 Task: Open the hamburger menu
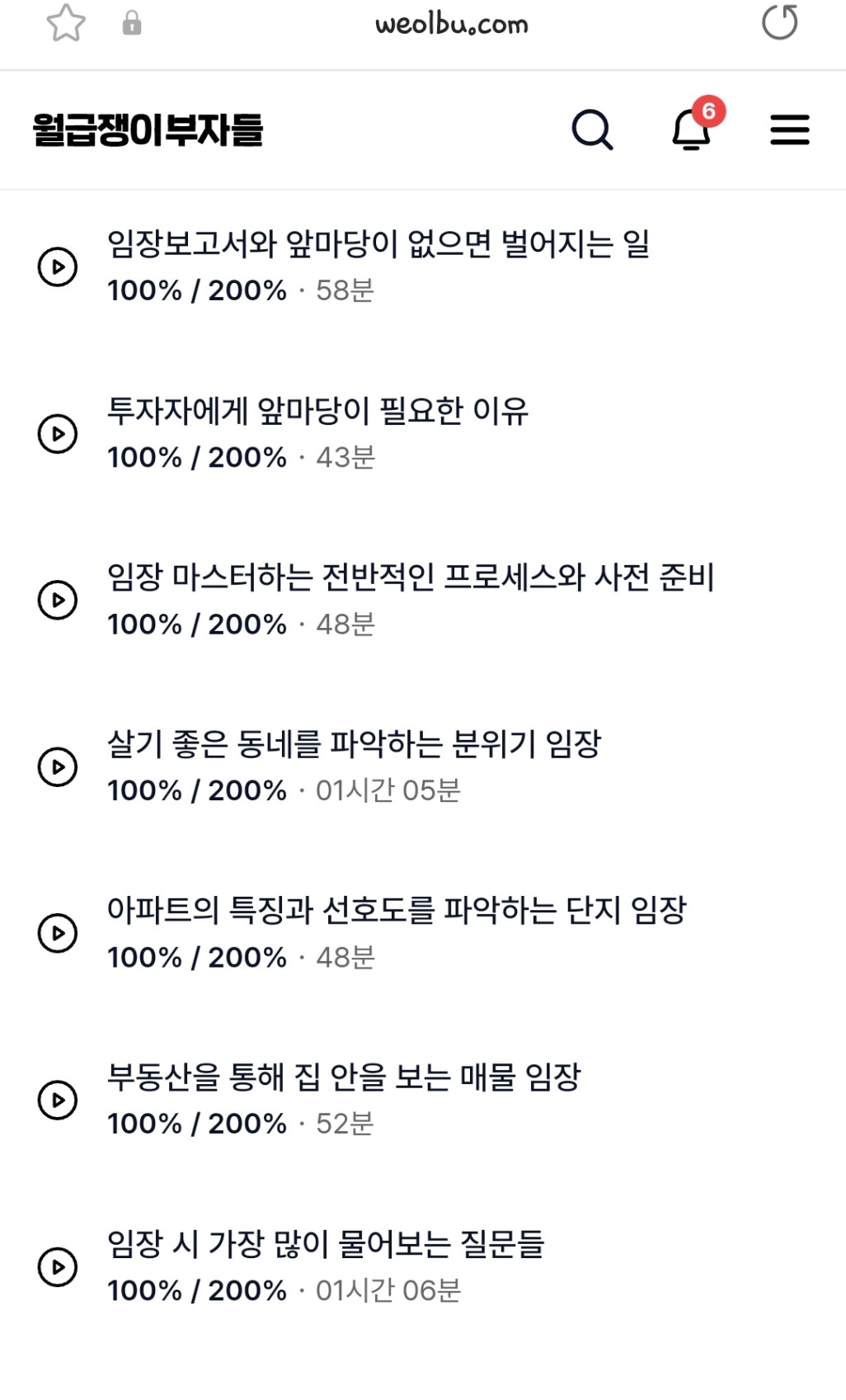click(x=789, y=130)
